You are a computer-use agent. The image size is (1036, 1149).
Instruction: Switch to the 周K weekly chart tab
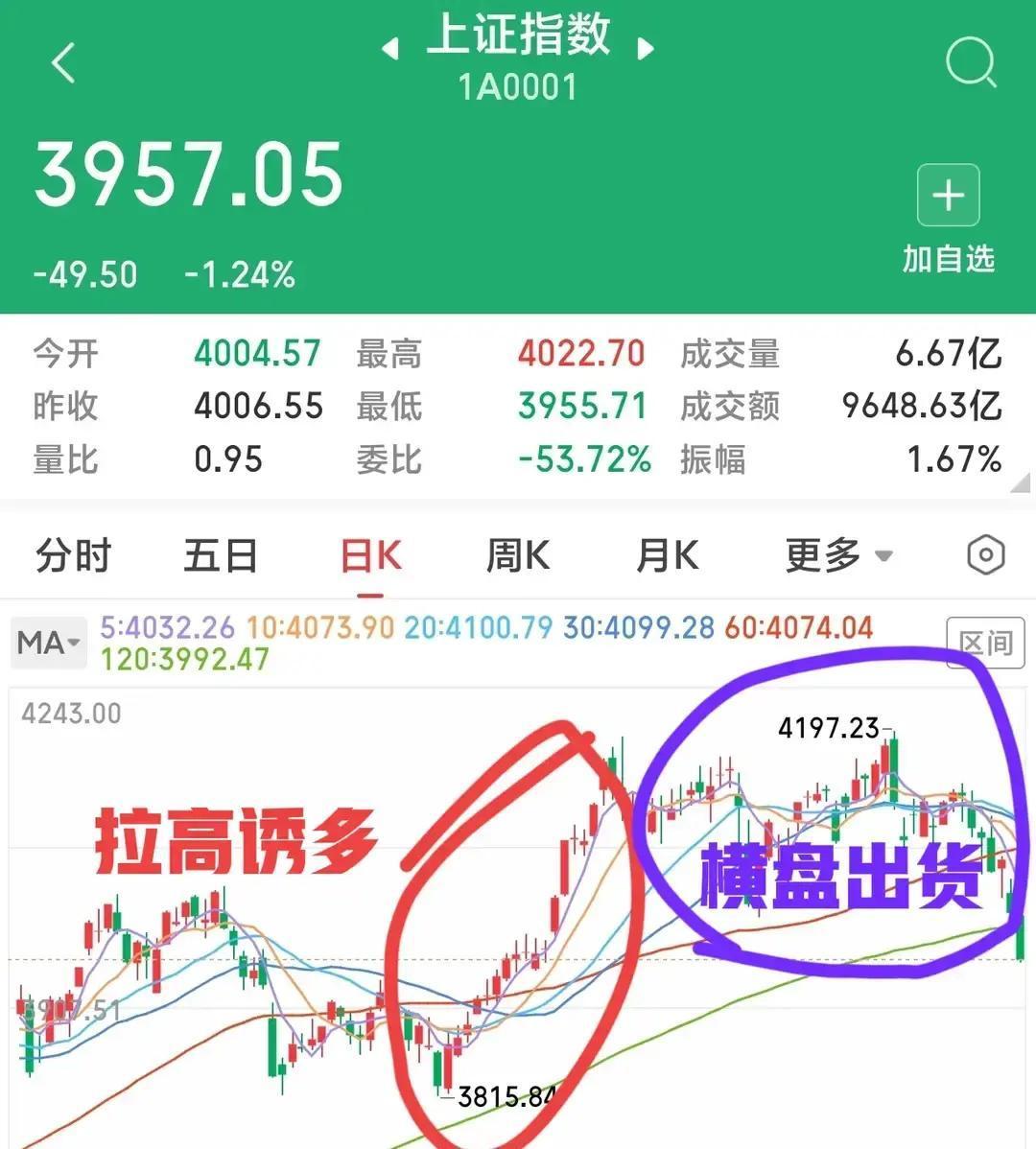point(517,555)
